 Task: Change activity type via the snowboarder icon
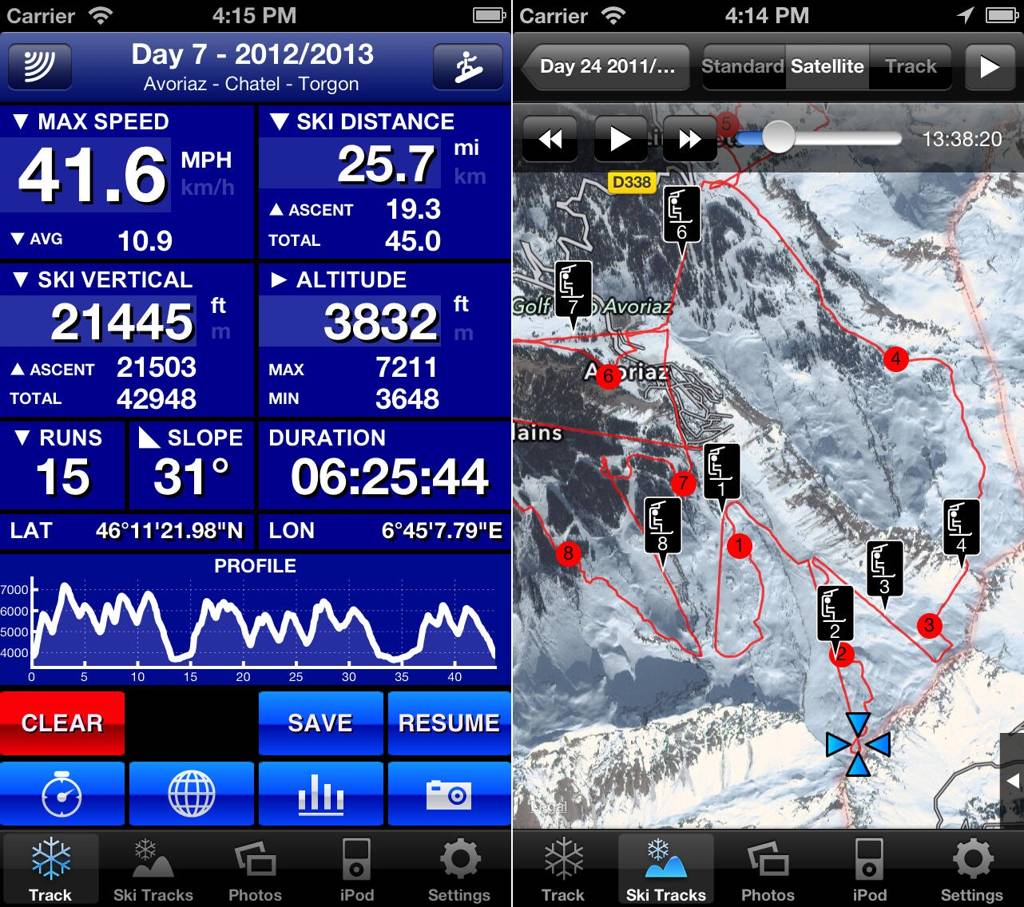click(467, 67)
